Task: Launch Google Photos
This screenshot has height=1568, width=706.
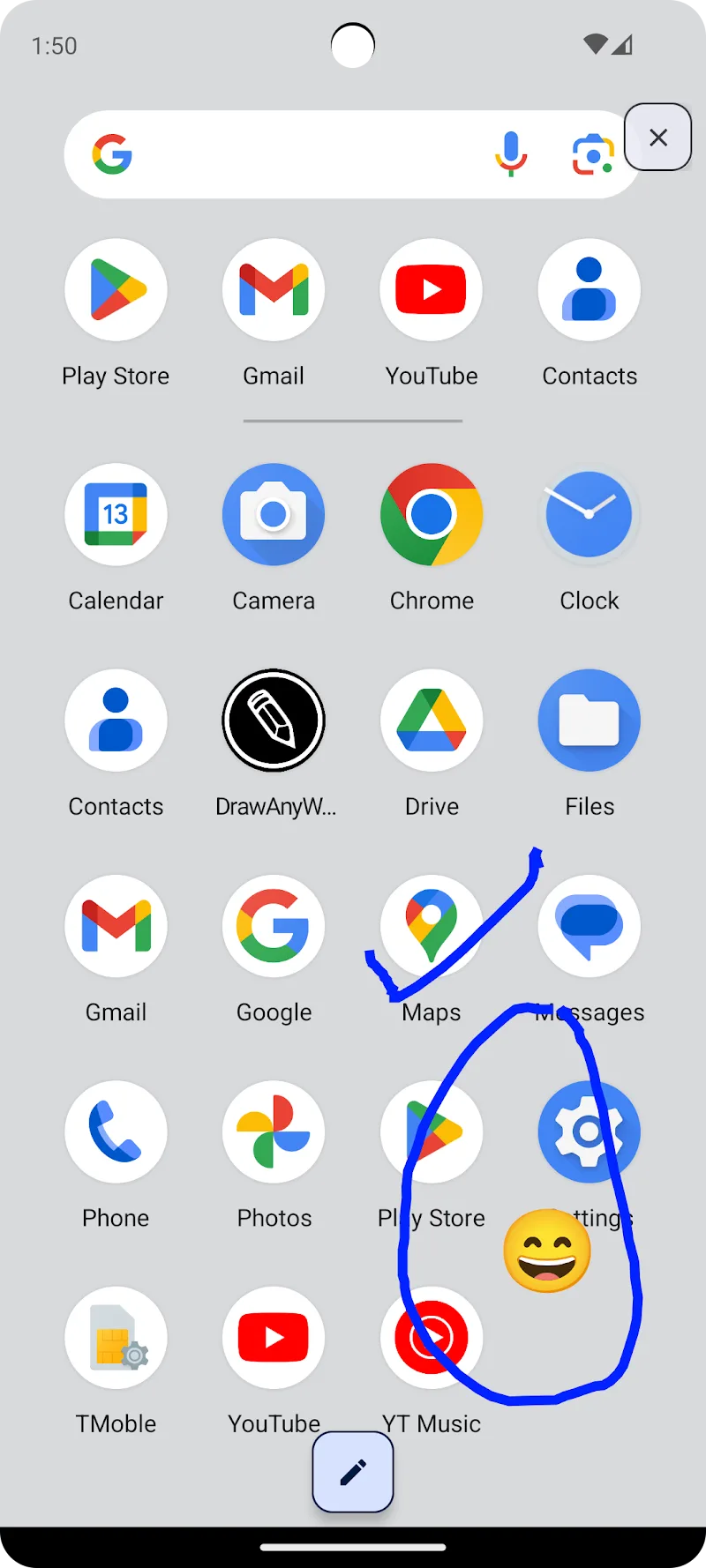Action: [x=274, y=1132]
